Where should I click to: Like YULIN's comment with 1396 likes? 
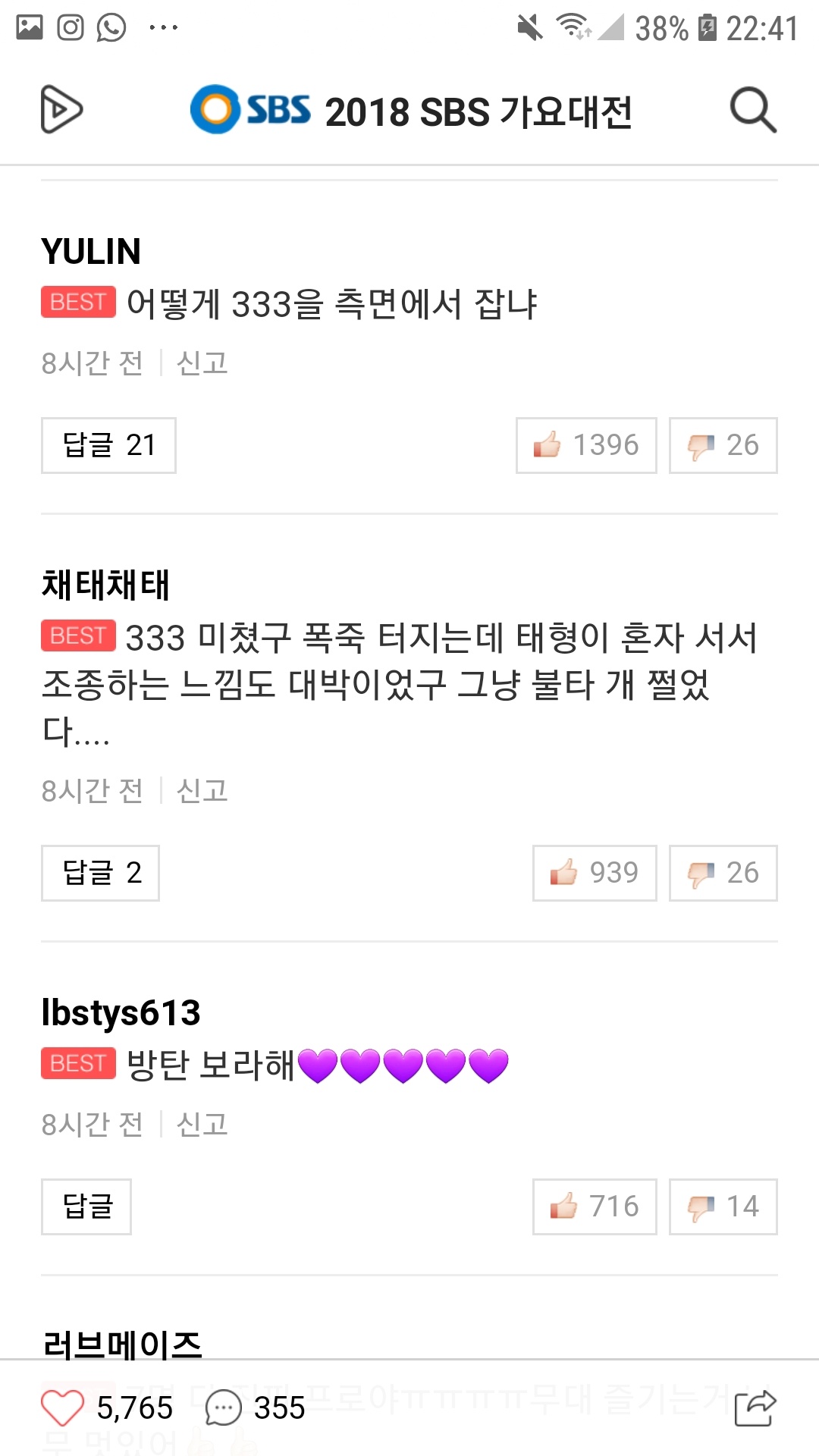[x=586, y=445]
